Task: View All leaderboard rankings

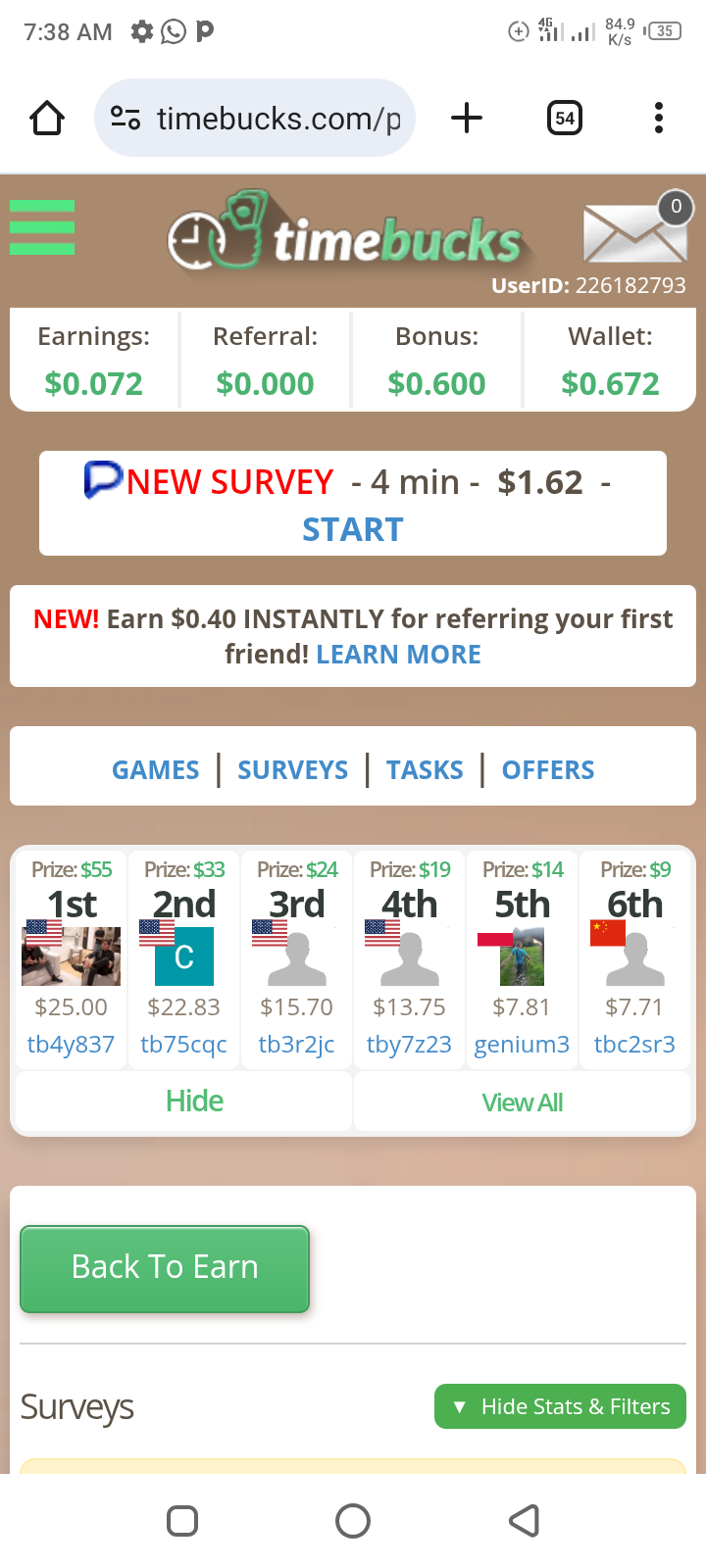Action: point(522,1102)
